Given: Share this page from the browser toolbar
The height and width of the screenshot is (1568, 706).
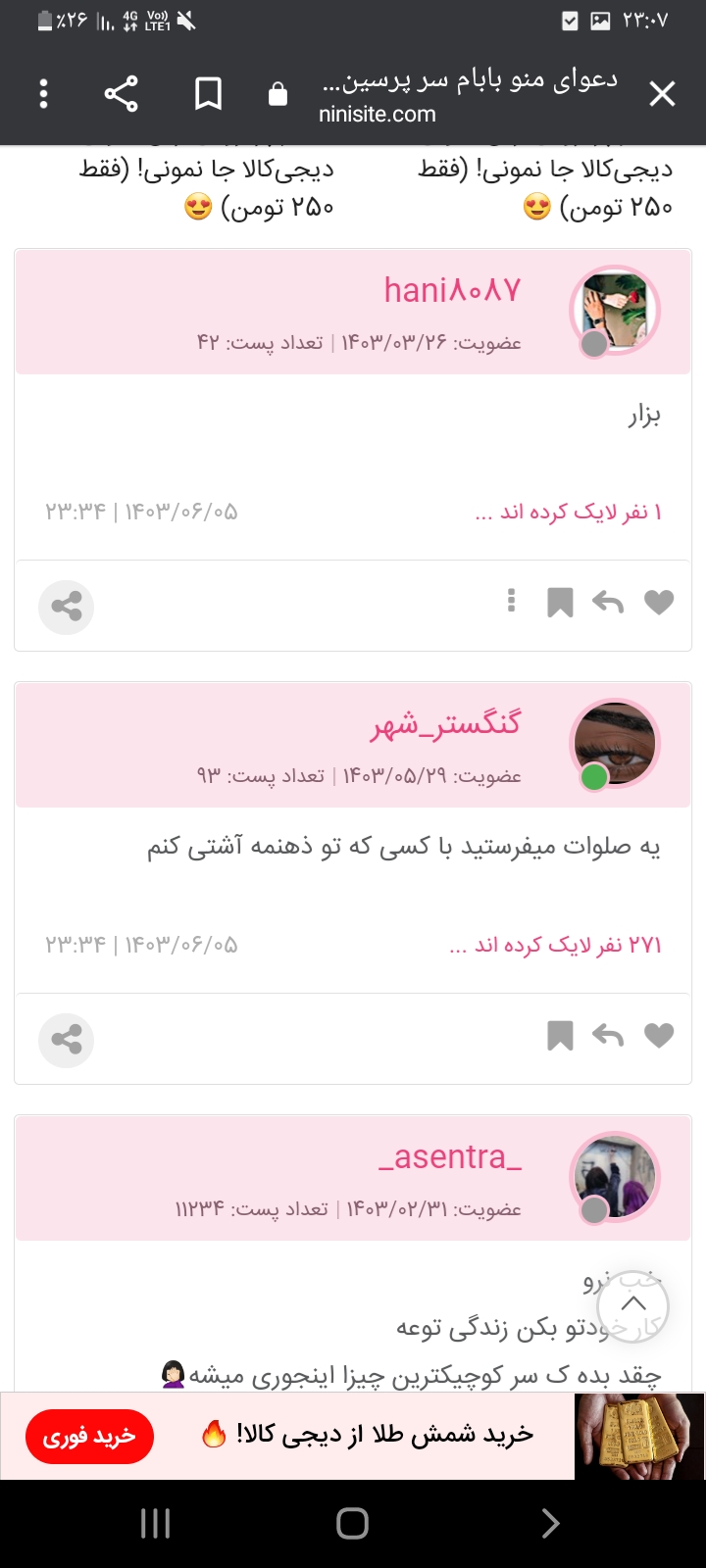Looking at the screenshot, I should point(122,94).
